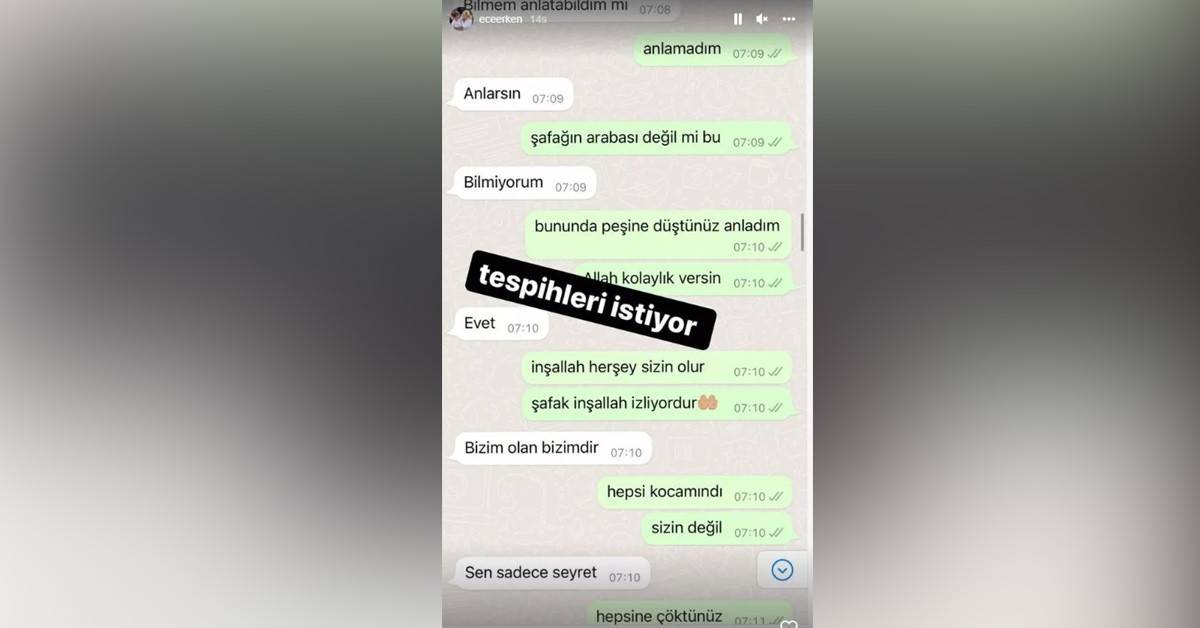Pause the story playback
The image size is (1200, 628).
(x=738, y=19)
